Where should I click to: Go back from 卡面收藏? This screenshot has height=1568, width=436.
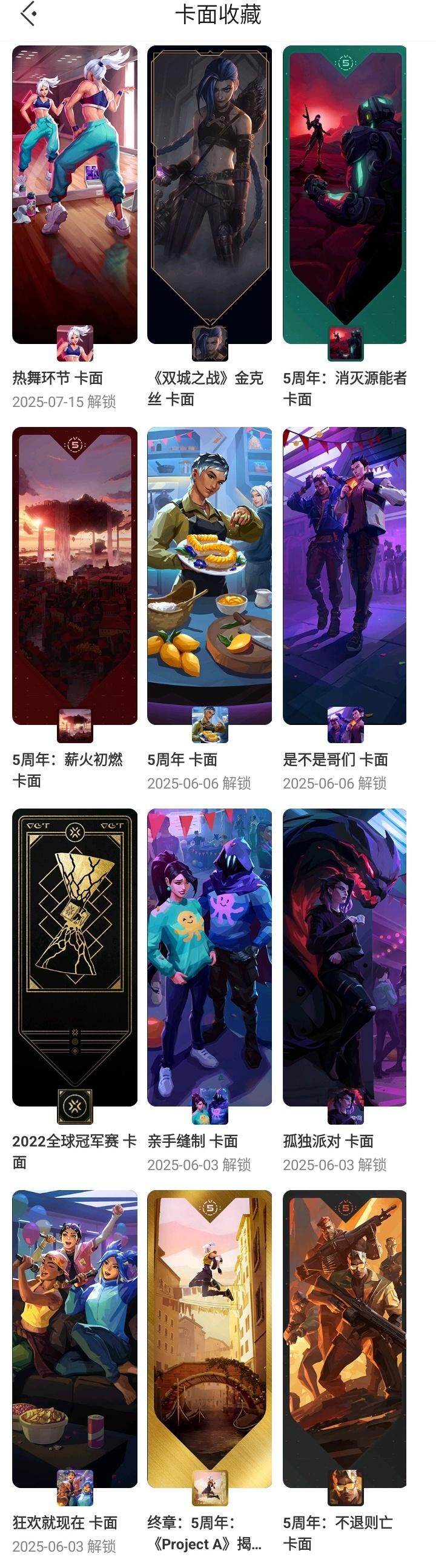coord(28,15)
